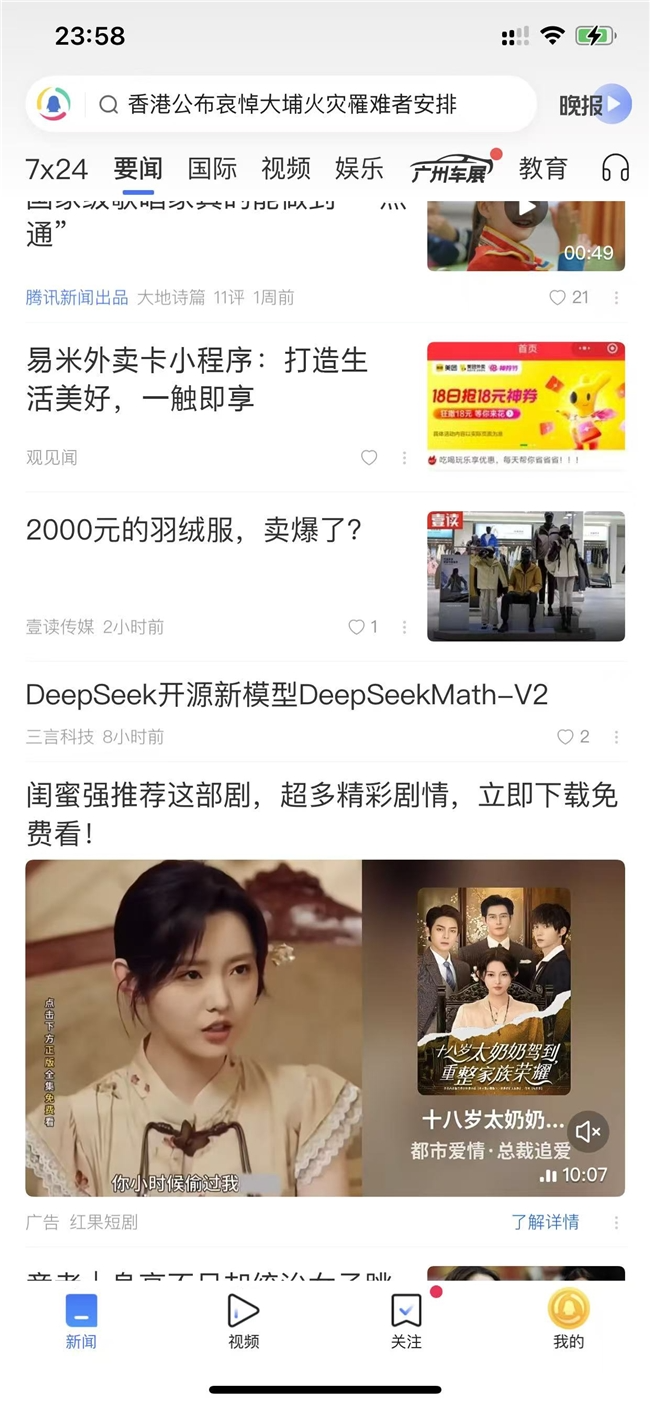Switch to the 国际 tab
The height and width of the screenshot is (1406, 650).
point(212,168)
